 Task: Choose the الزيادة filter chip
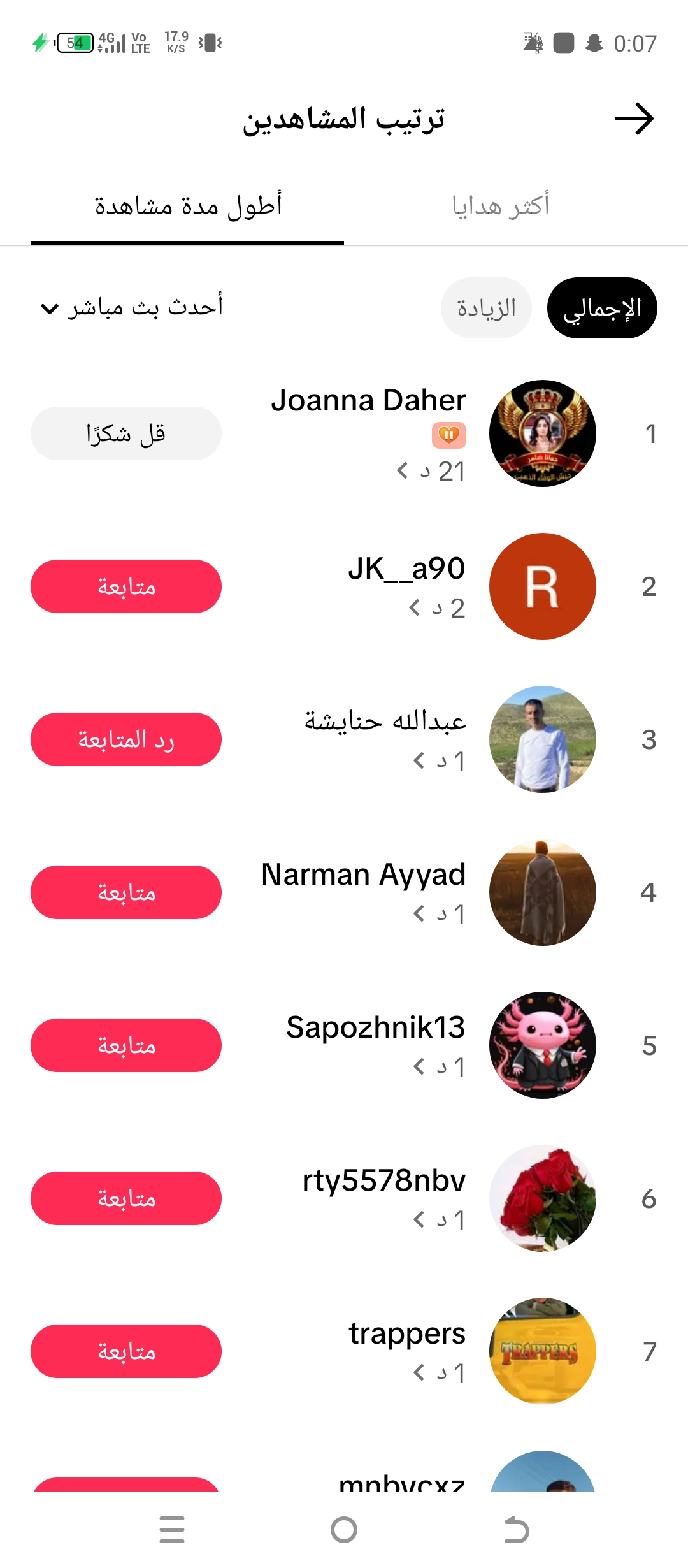click(486, 309)
